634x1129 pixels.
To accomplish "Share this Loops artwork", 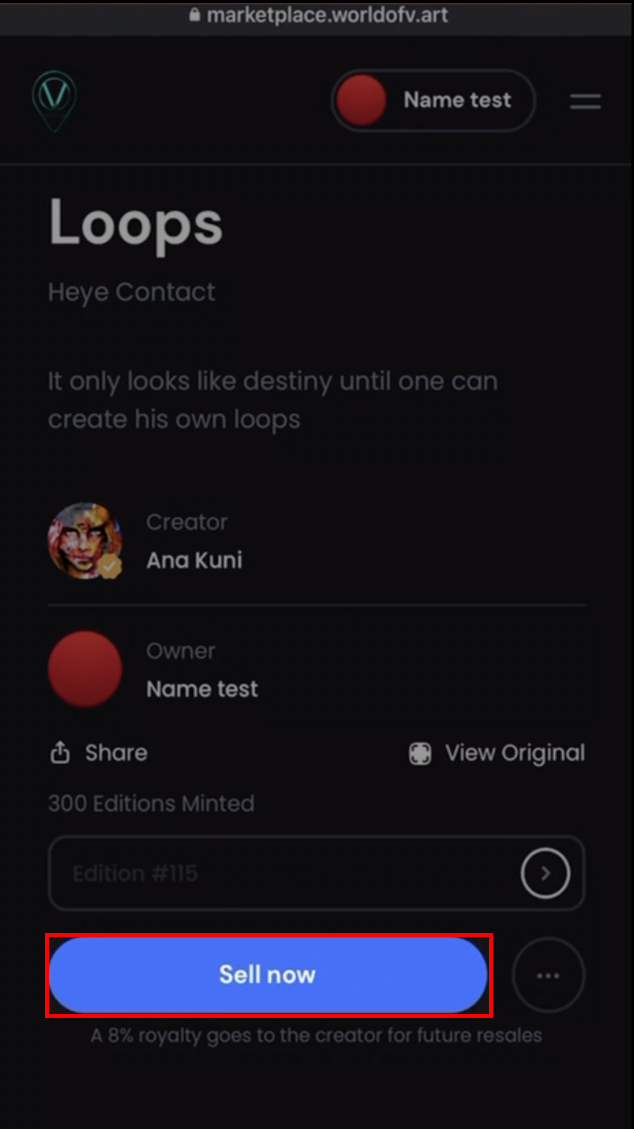I will tap(98, 753).
